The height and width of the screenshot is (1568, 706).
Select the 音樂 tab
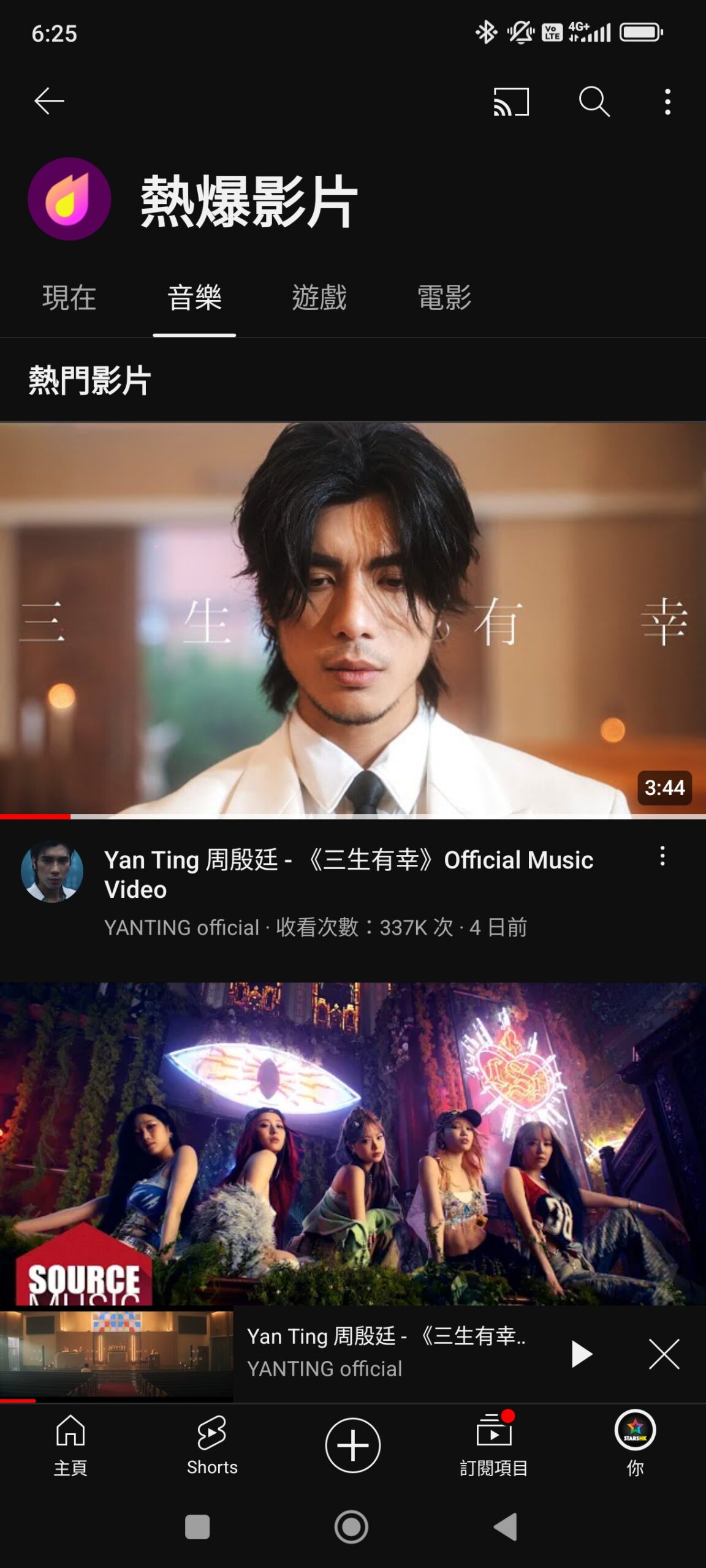194,298
